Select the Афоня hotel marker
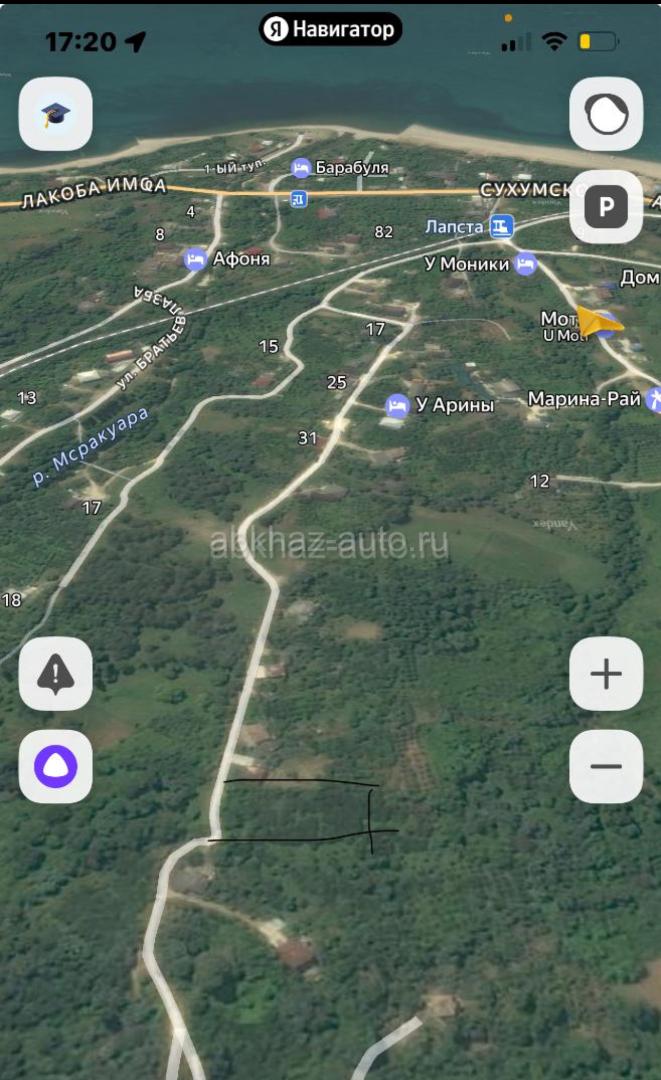 tap(196, 259)
